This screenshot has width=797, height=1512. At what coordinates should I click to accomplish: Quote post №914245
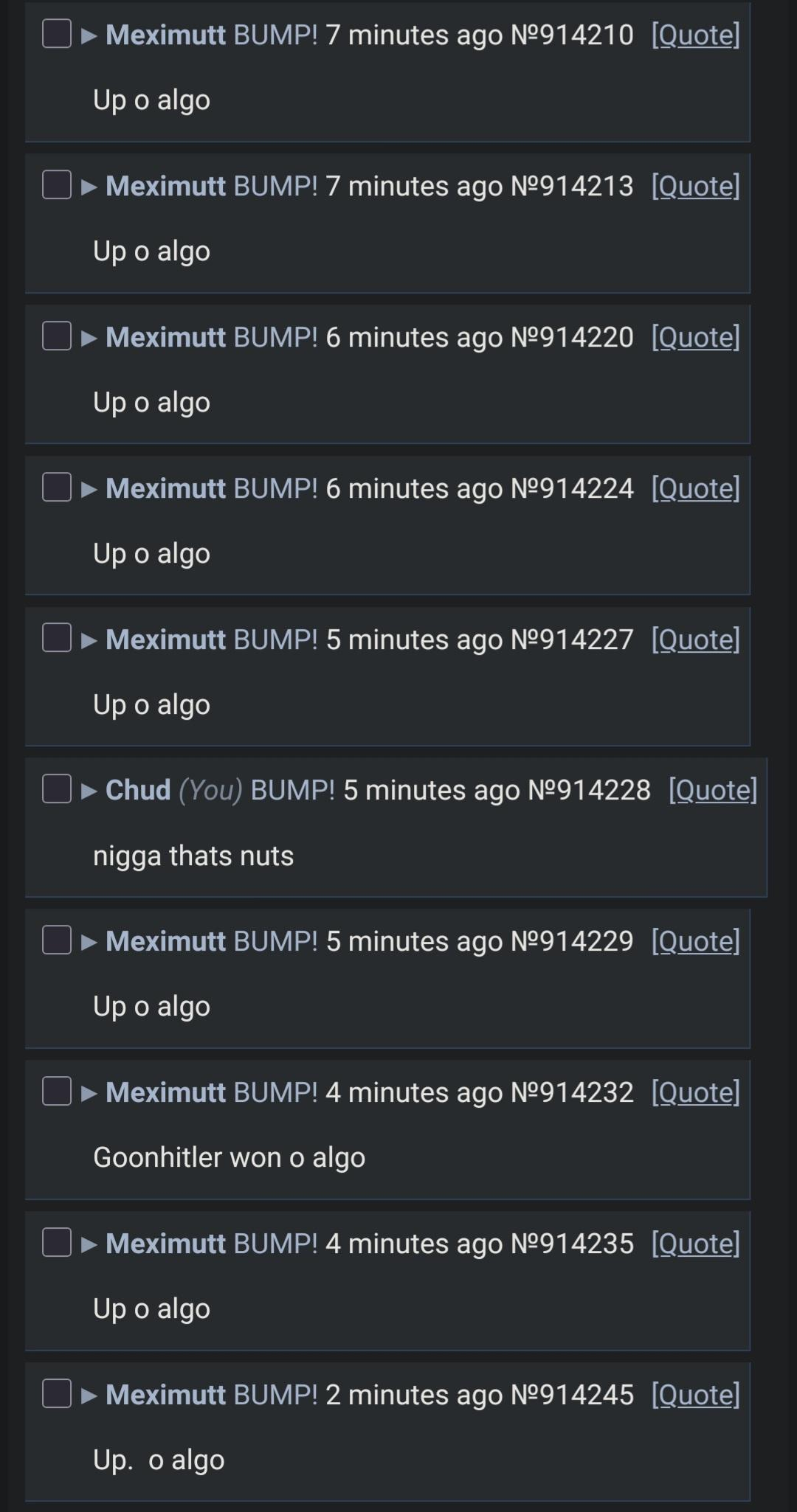pos(695,1395)
